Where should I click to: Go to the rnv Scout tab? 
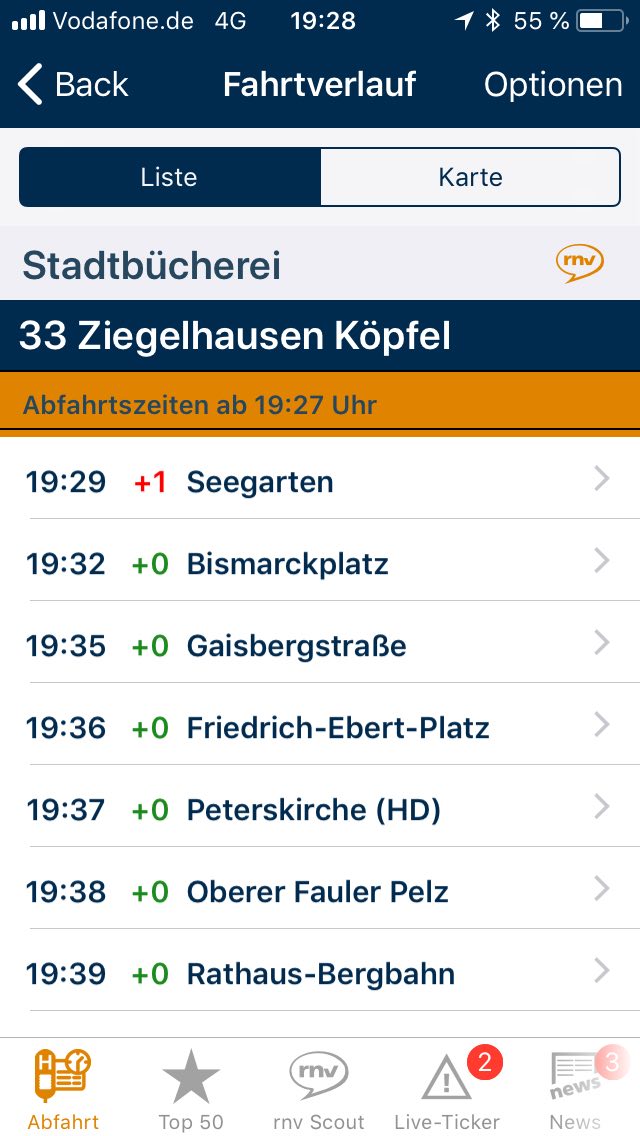[x=319, y=1088]
